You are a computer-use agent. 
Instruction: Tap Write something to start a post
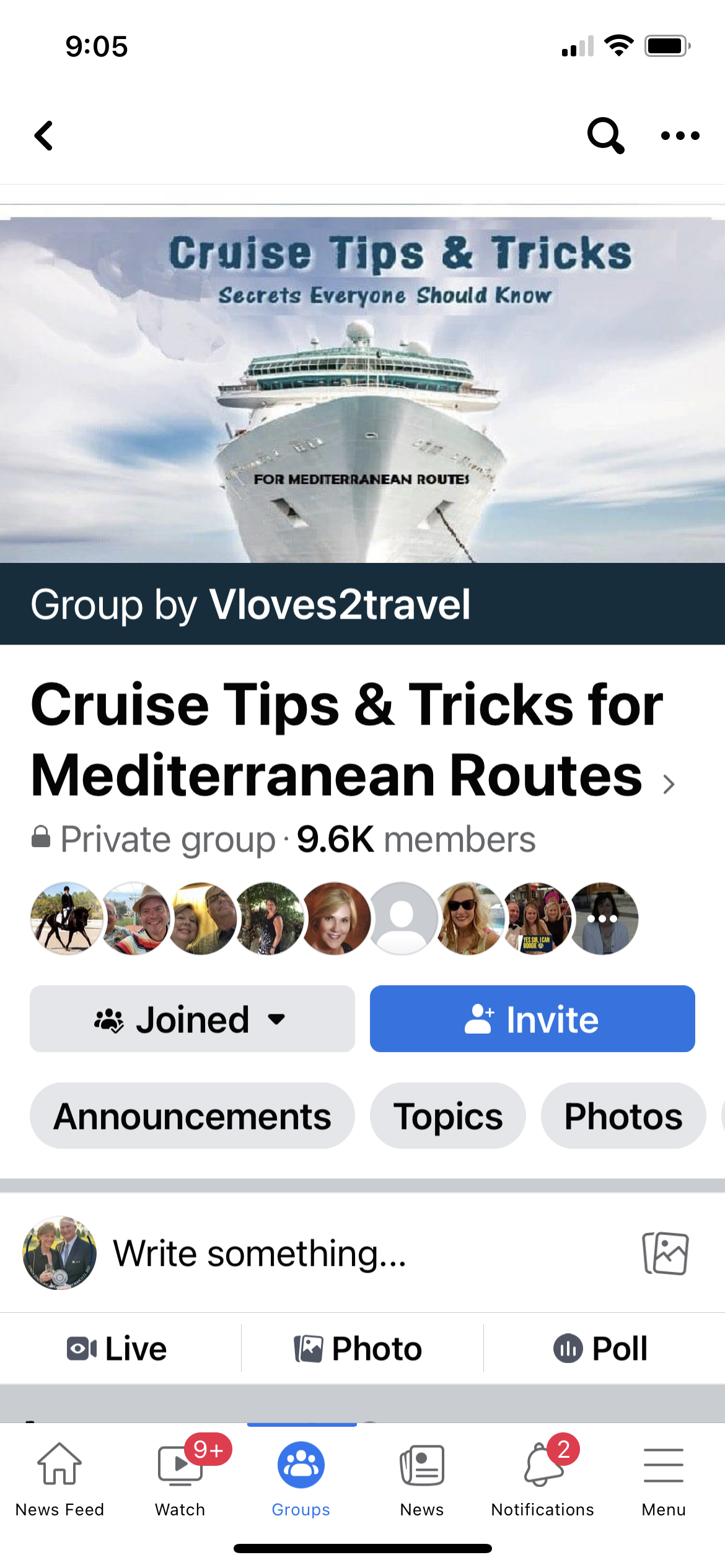[x=259, y=1253]
